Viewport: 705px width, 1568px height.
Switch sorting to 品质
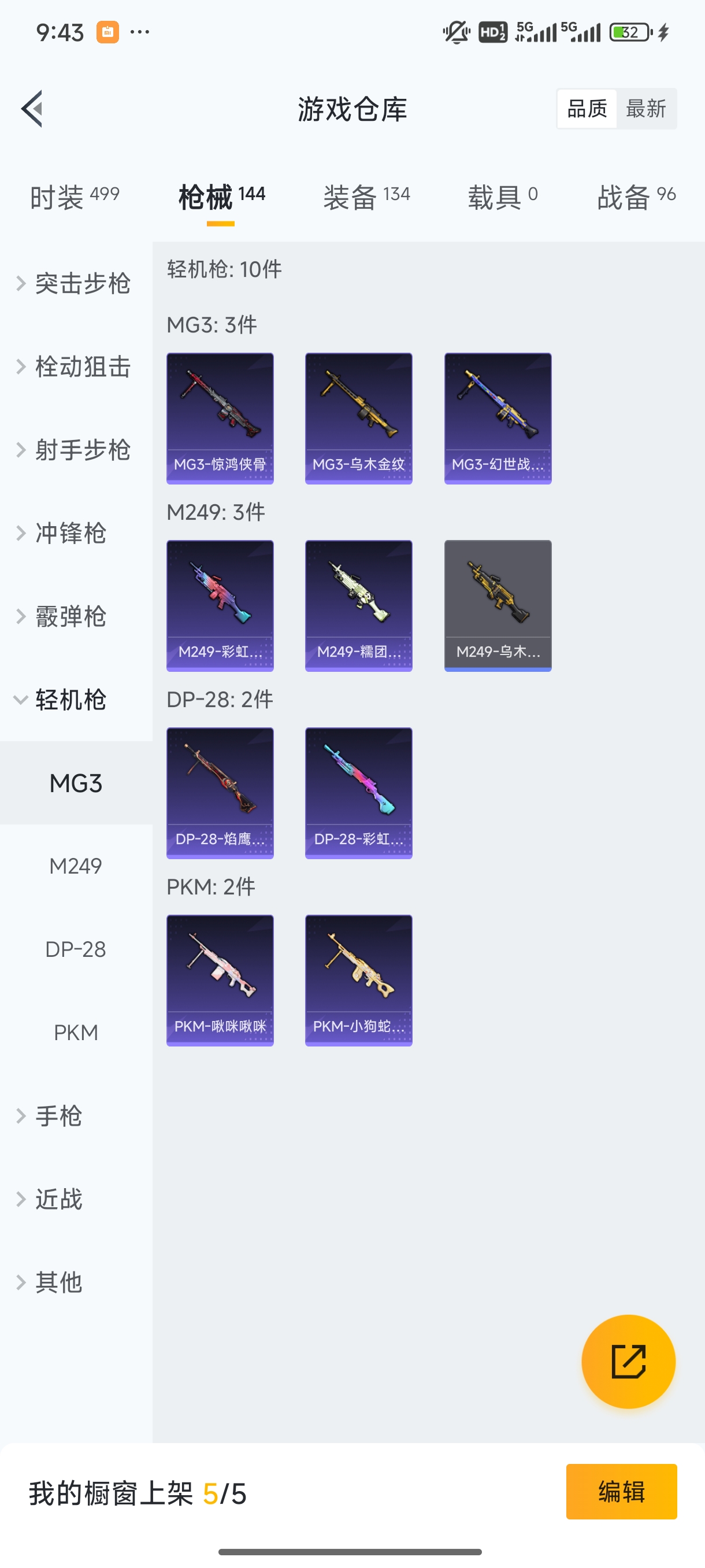(x=586, y=108)
